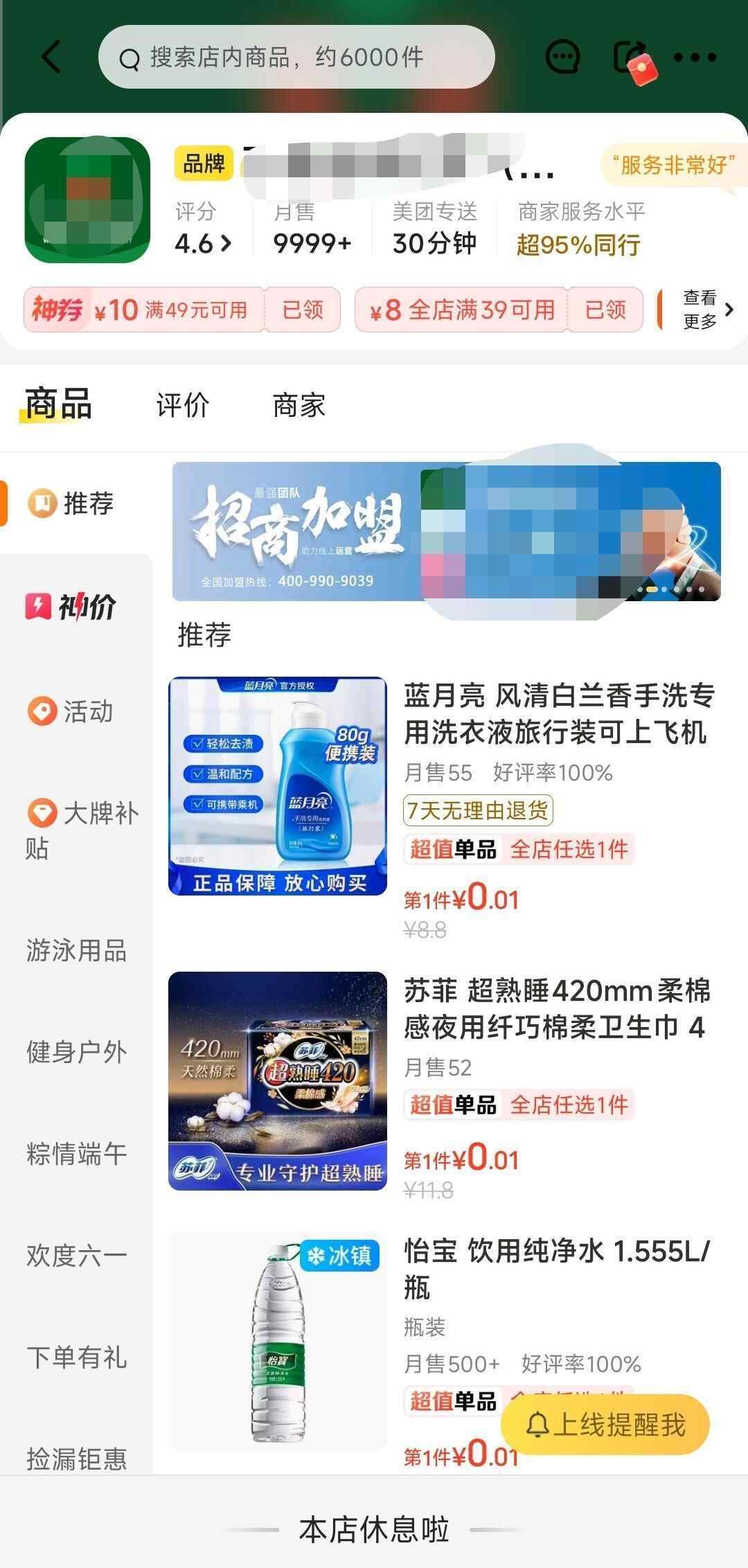Share this store via share icon
This screenshot has width=748, height=1568.
[630, 57]
